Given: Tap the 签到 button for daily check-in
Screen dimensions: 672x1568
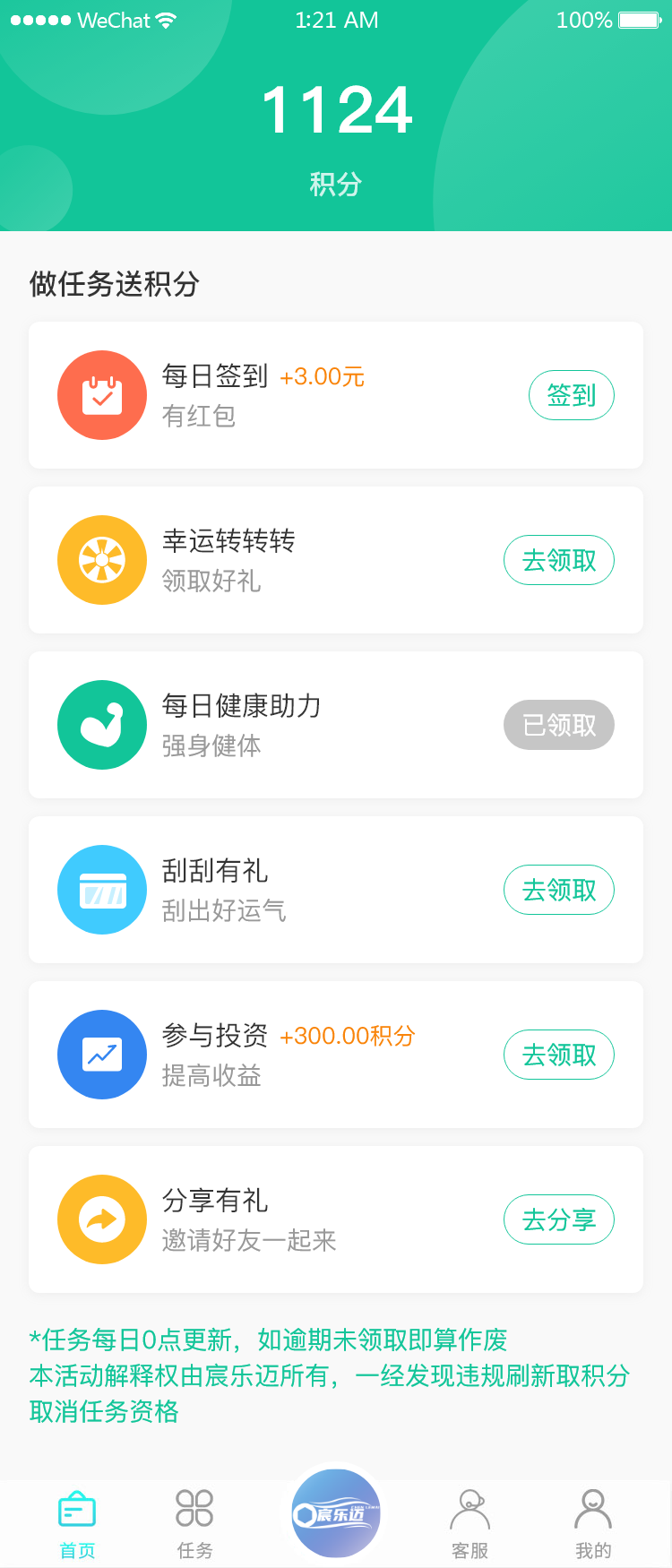Looking at the screenshot, I should 571,395.
